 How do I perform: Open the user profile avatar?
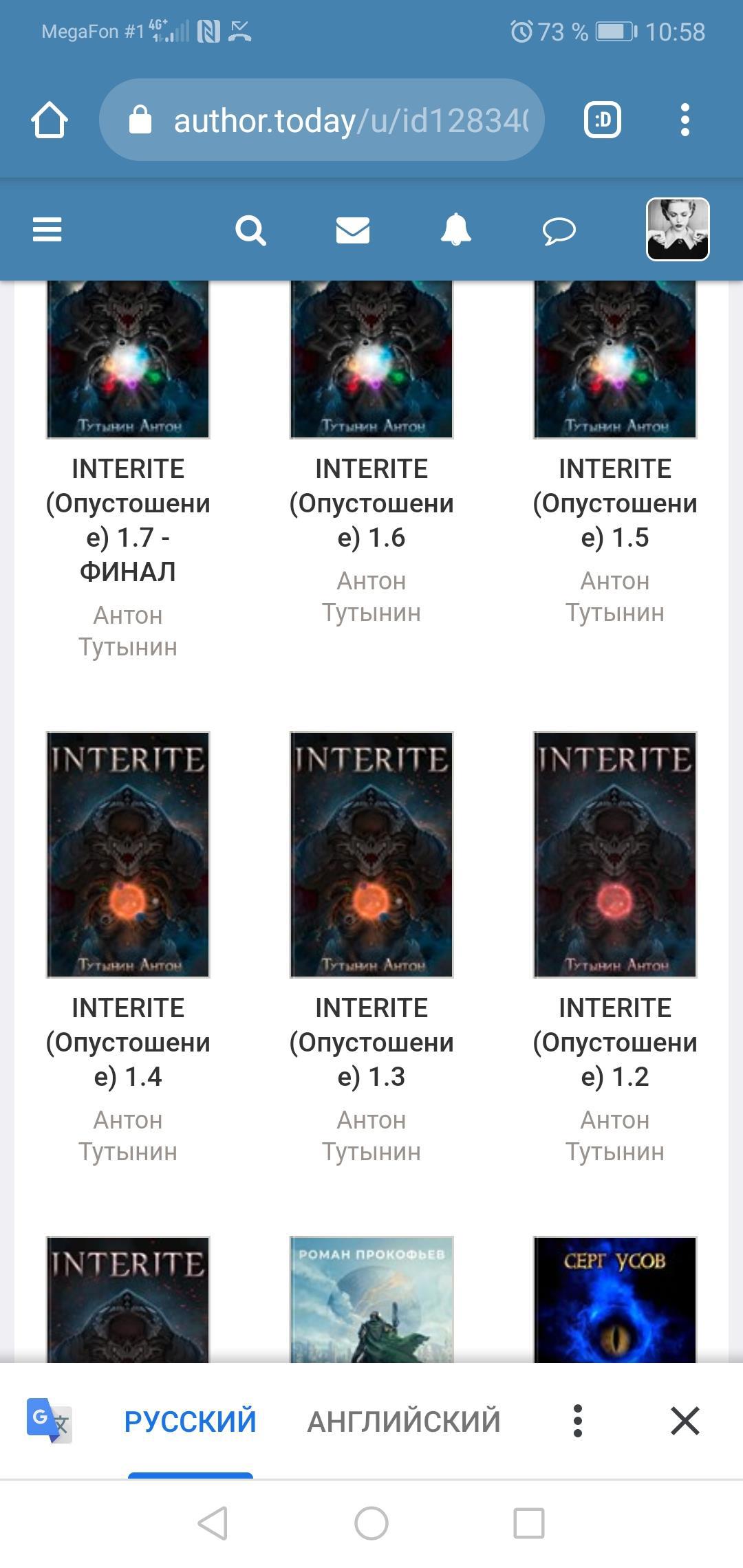[678, 230]
